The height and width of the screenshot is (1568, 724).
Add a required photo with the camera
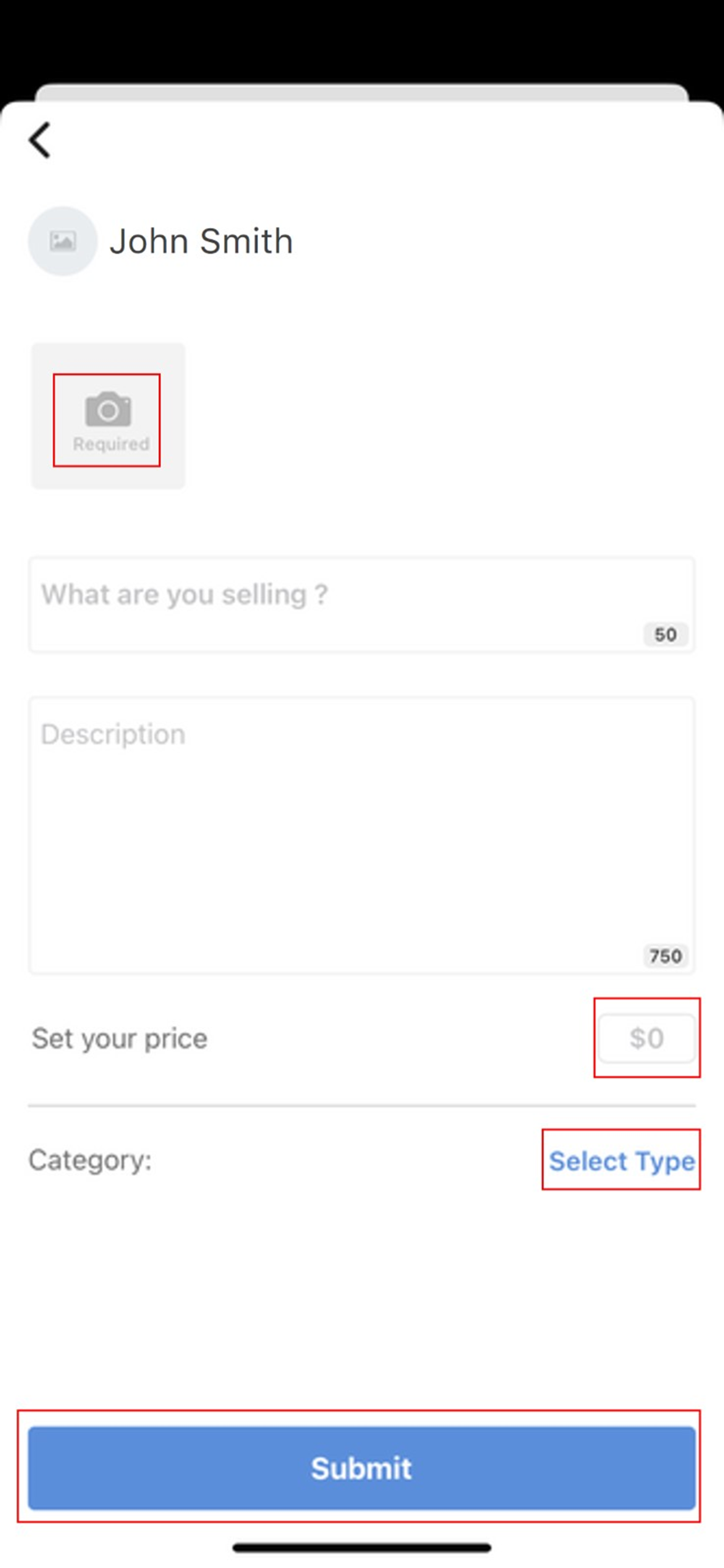coord(108,416)
